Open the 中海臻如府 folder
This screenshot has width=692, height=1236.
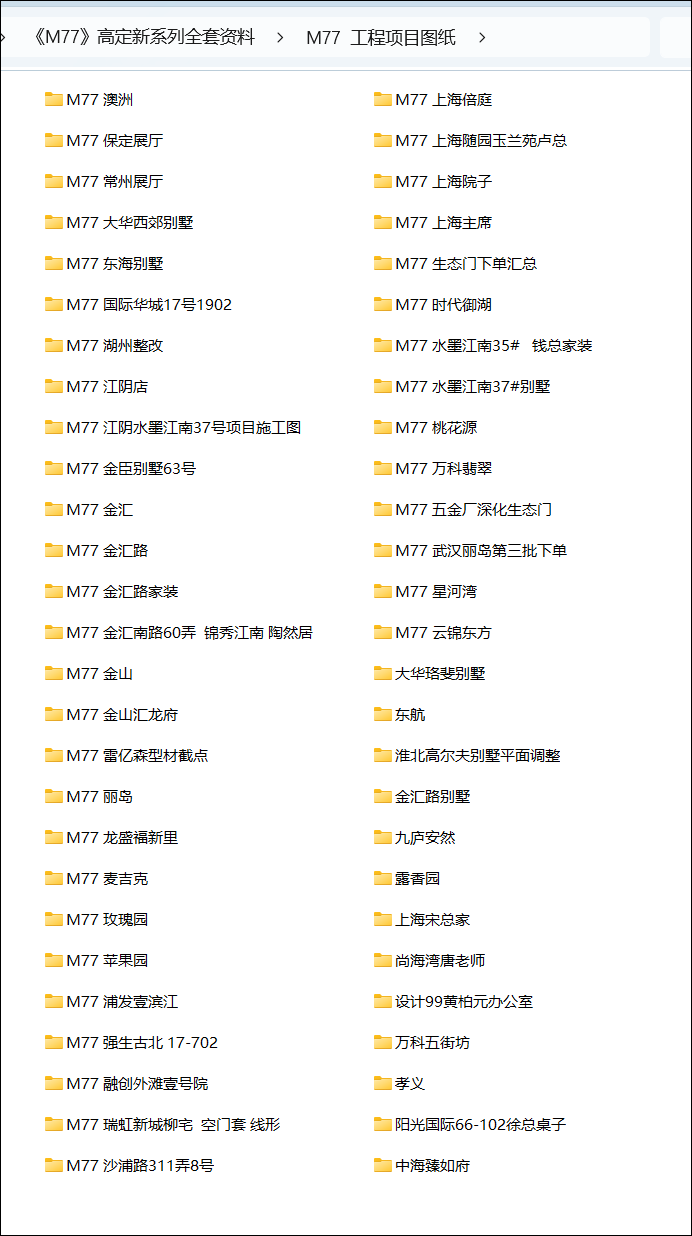click(x=432, y=1165)
